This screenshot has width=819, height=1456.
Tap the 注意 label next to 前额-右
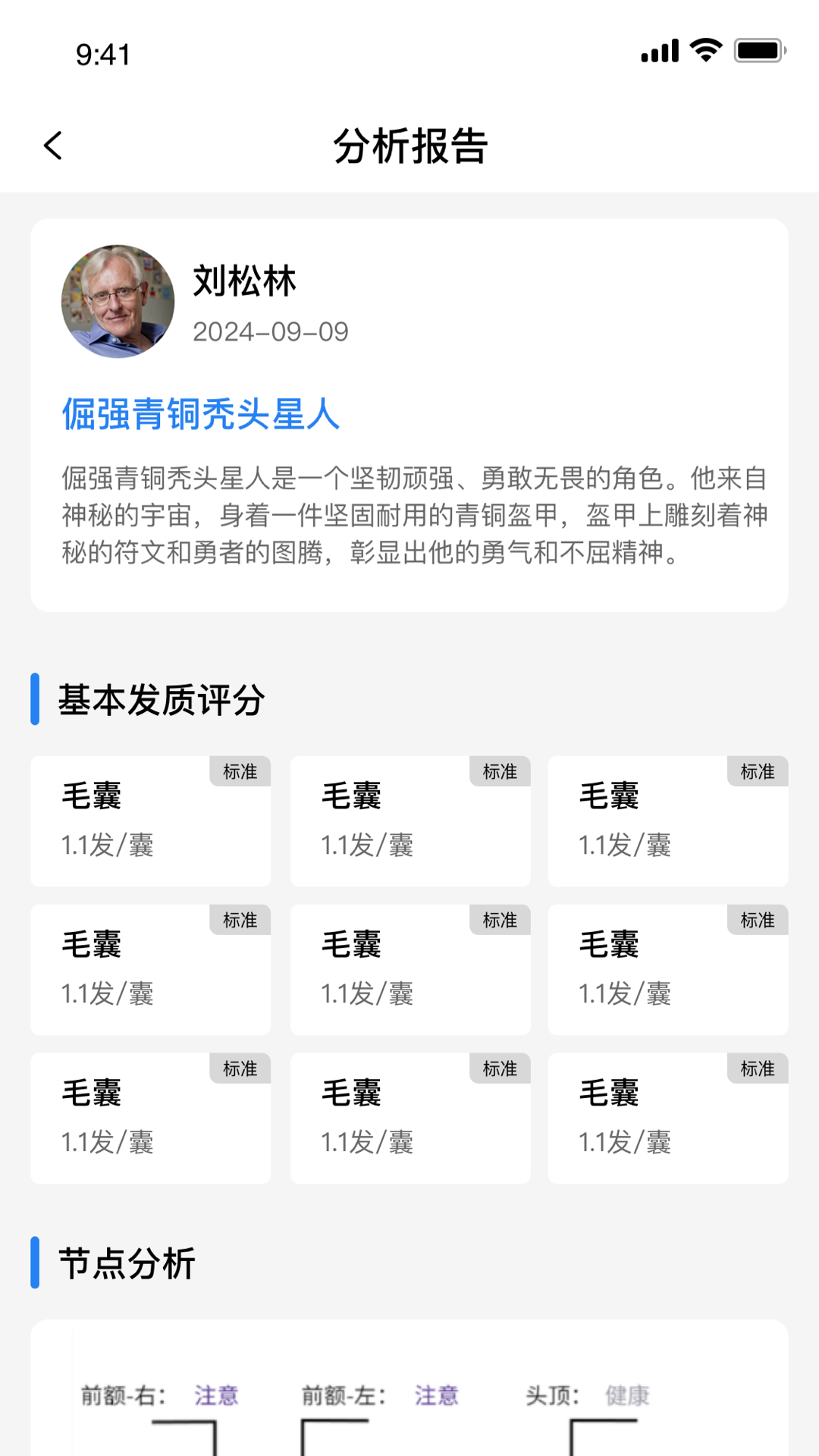[x=215, y=1395]
